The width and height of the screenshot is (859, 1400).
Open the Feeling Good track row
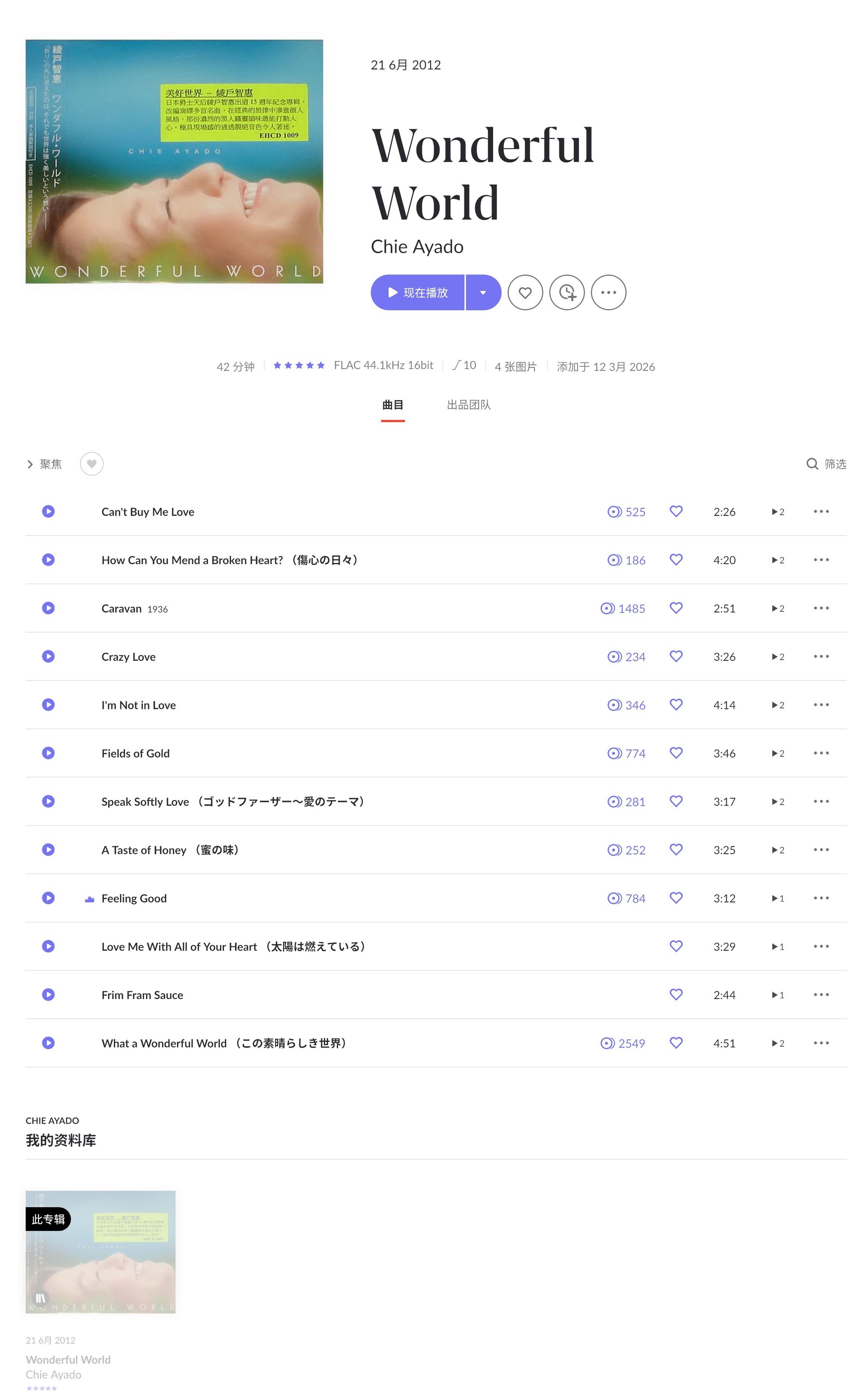436,898
